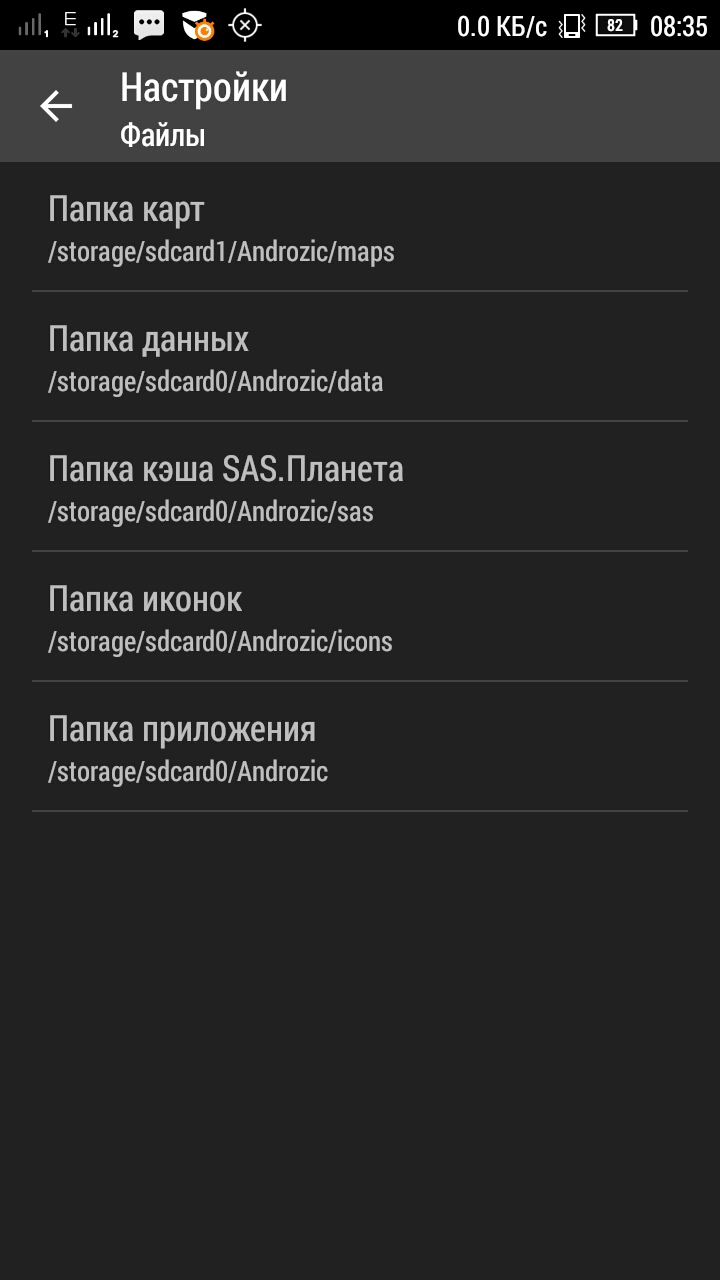Go back from Файлы settings
Viewport: 720px width, 1280px height.
(56, 106)
